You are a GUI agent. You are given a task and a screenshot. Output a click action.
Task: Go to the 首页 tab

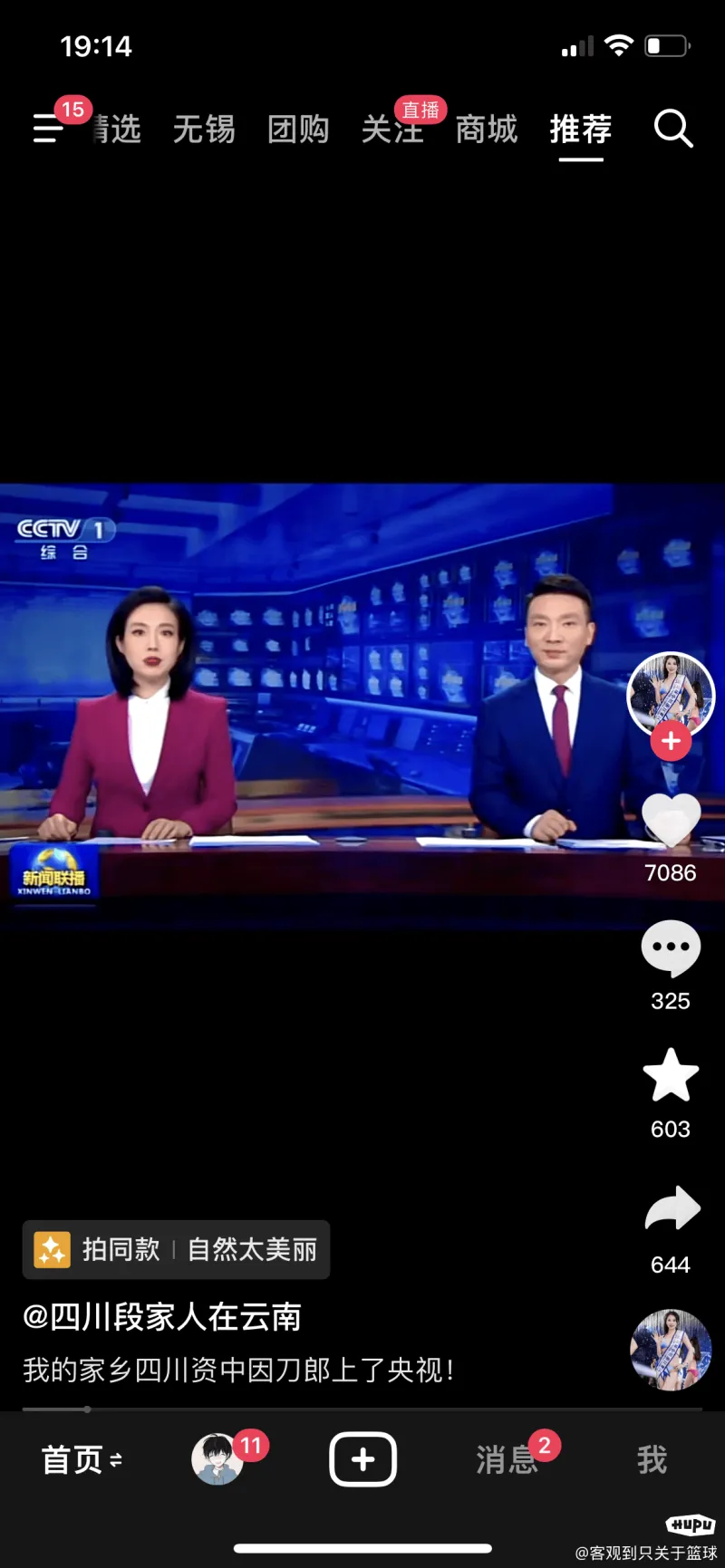[80, 1459]
